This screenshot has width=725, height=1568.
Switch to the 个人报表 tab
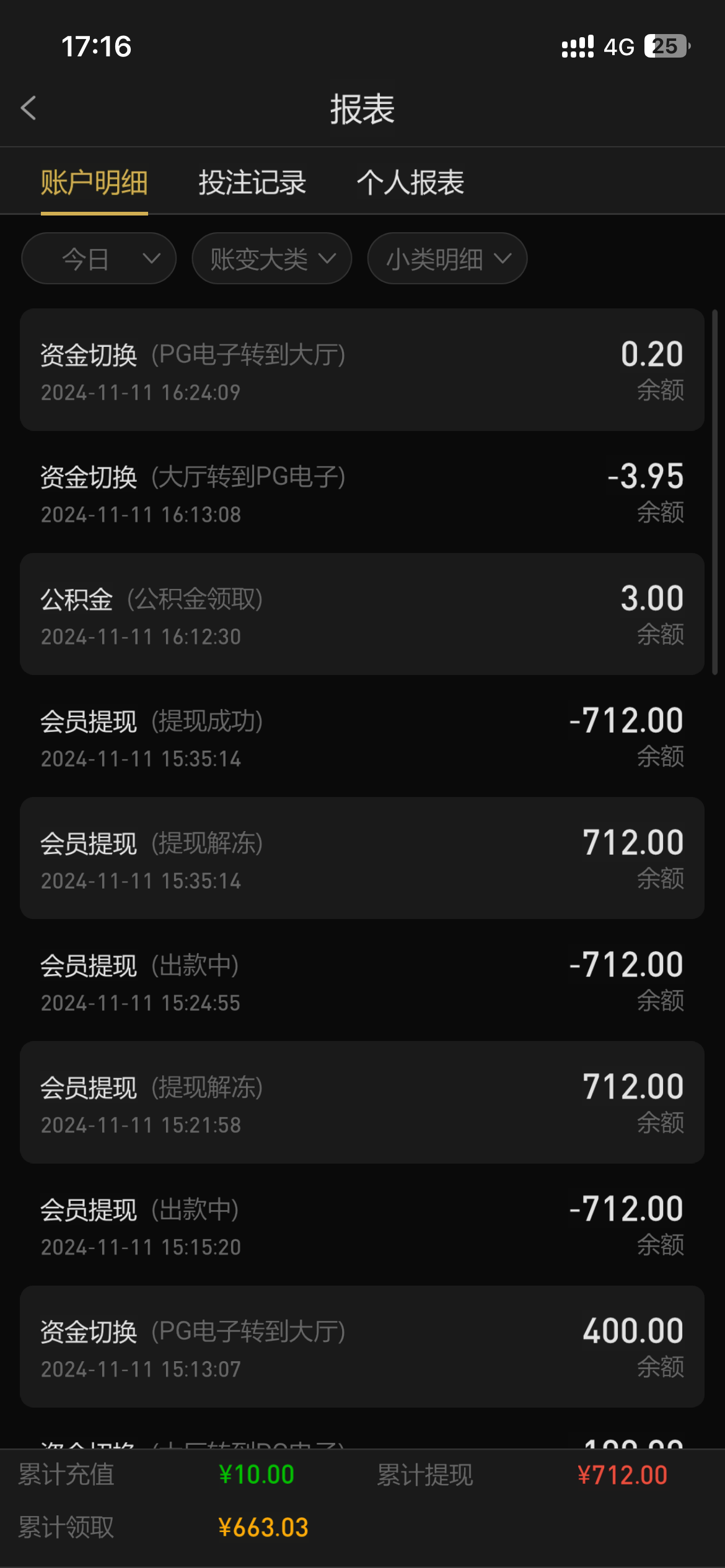click(x=410, y=183)
